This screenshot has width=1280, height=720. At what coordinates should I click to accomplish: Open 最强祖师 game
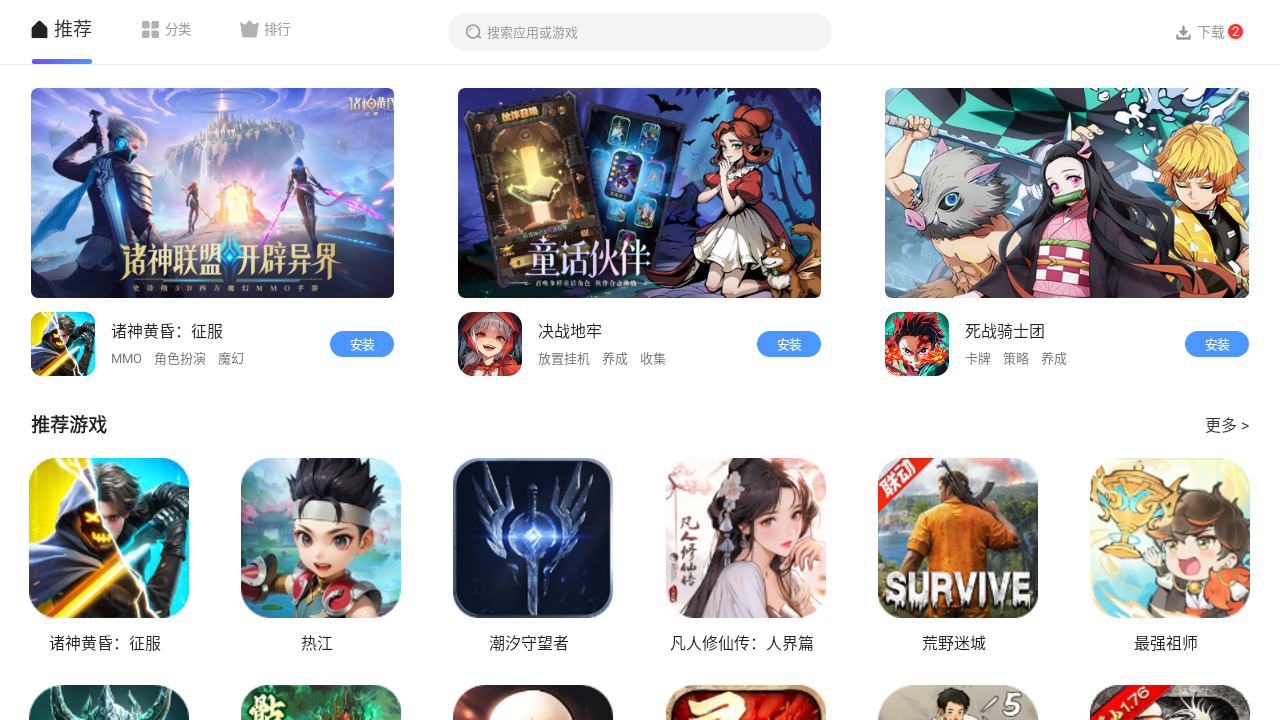pyautogui.click(x=1169, y=538)
